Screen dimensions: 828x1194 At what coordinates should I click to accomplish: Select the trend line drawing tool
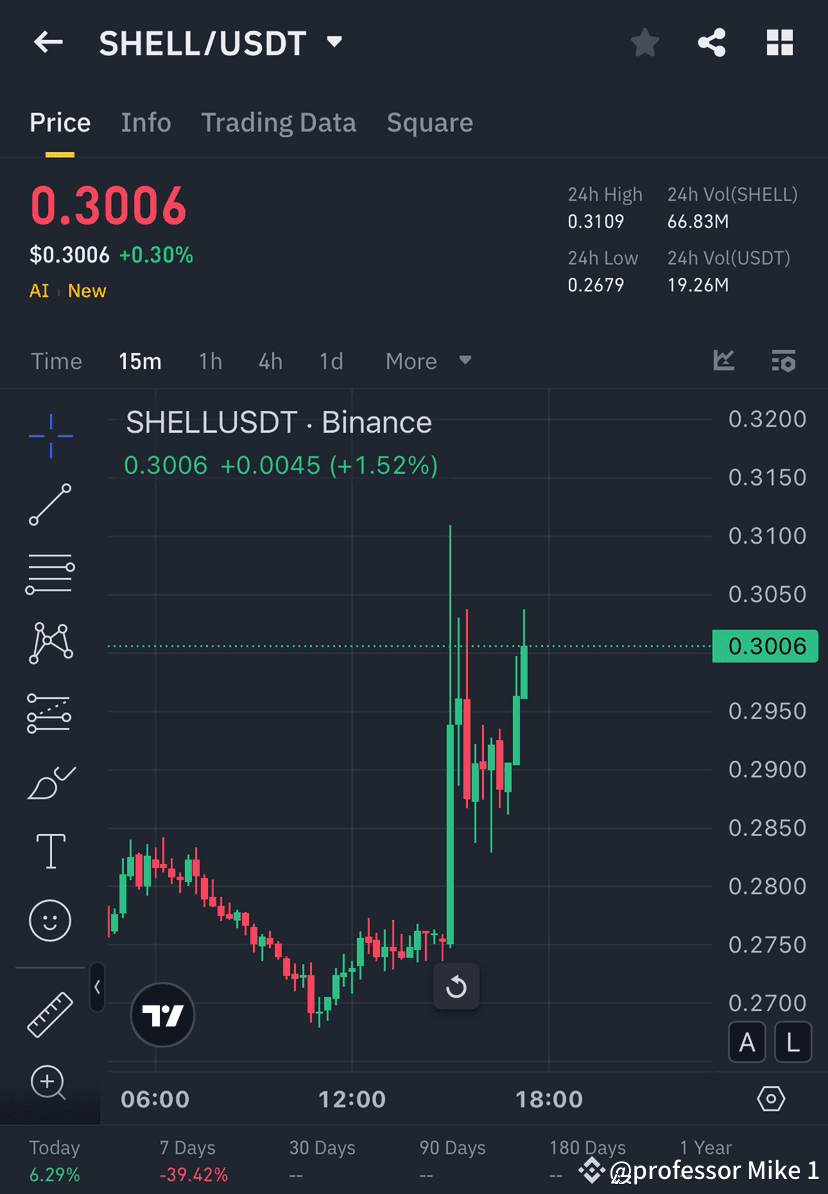tap(50, 505)
